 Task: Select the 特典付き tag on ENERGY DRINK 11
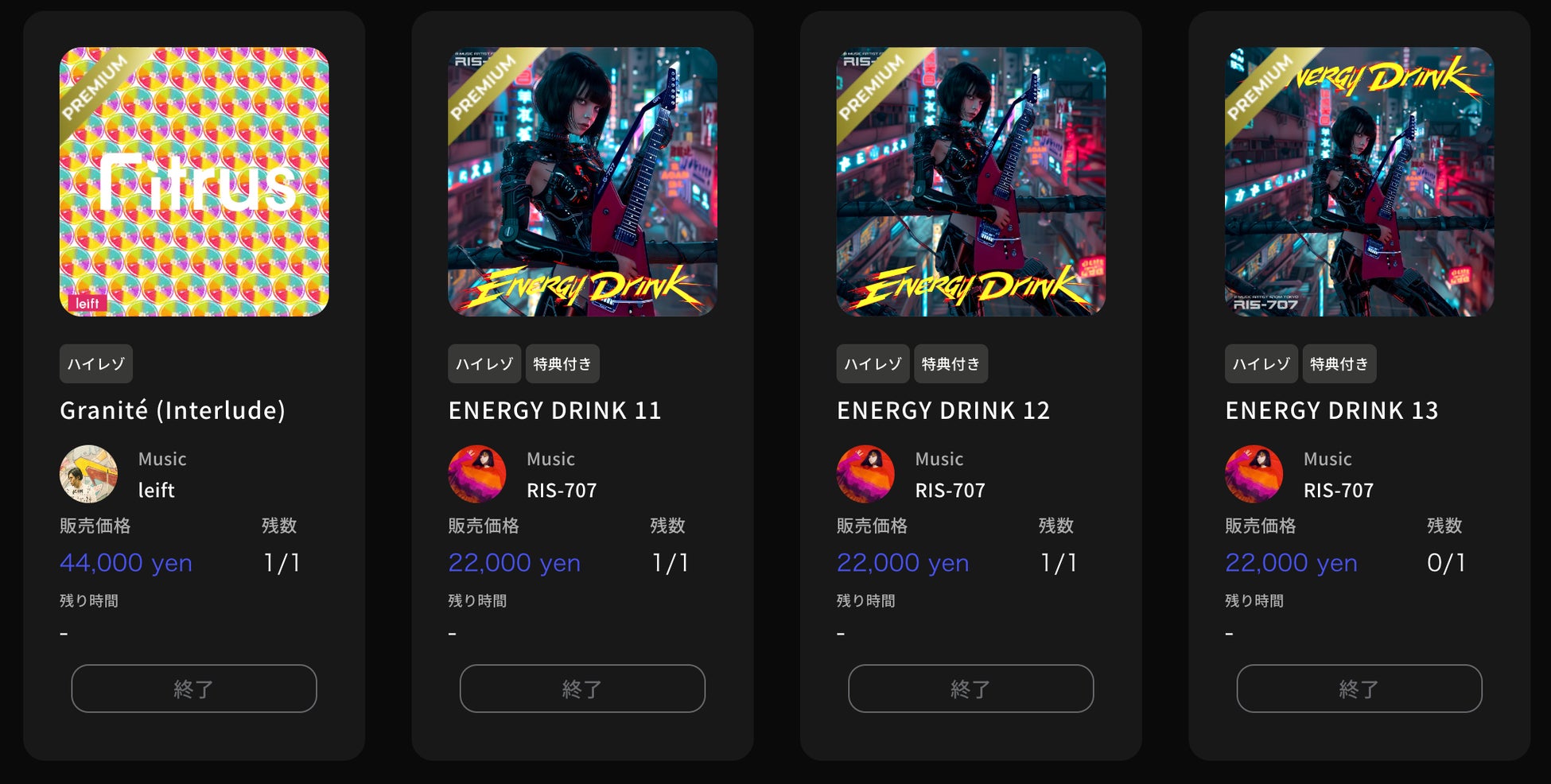(562, 364)
